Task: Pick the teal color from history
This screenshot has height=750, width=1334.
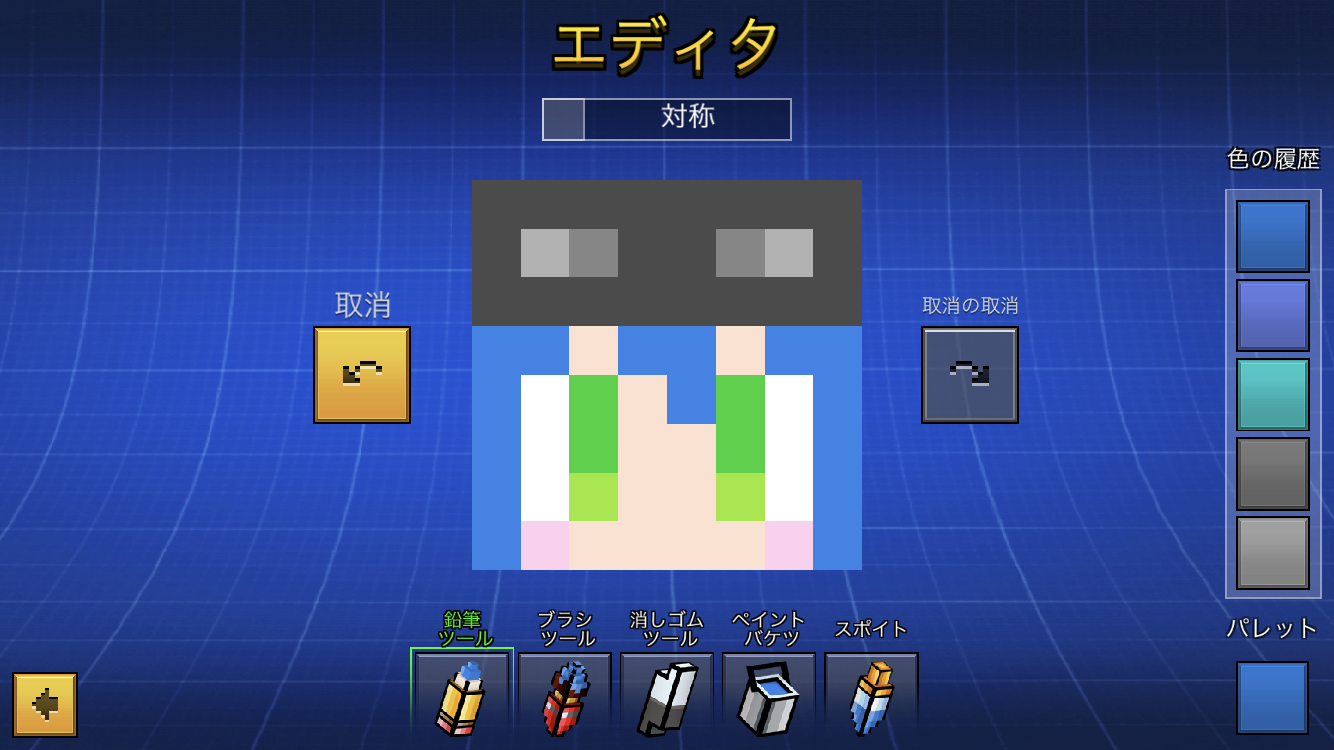Action: tap(1272, 394)
